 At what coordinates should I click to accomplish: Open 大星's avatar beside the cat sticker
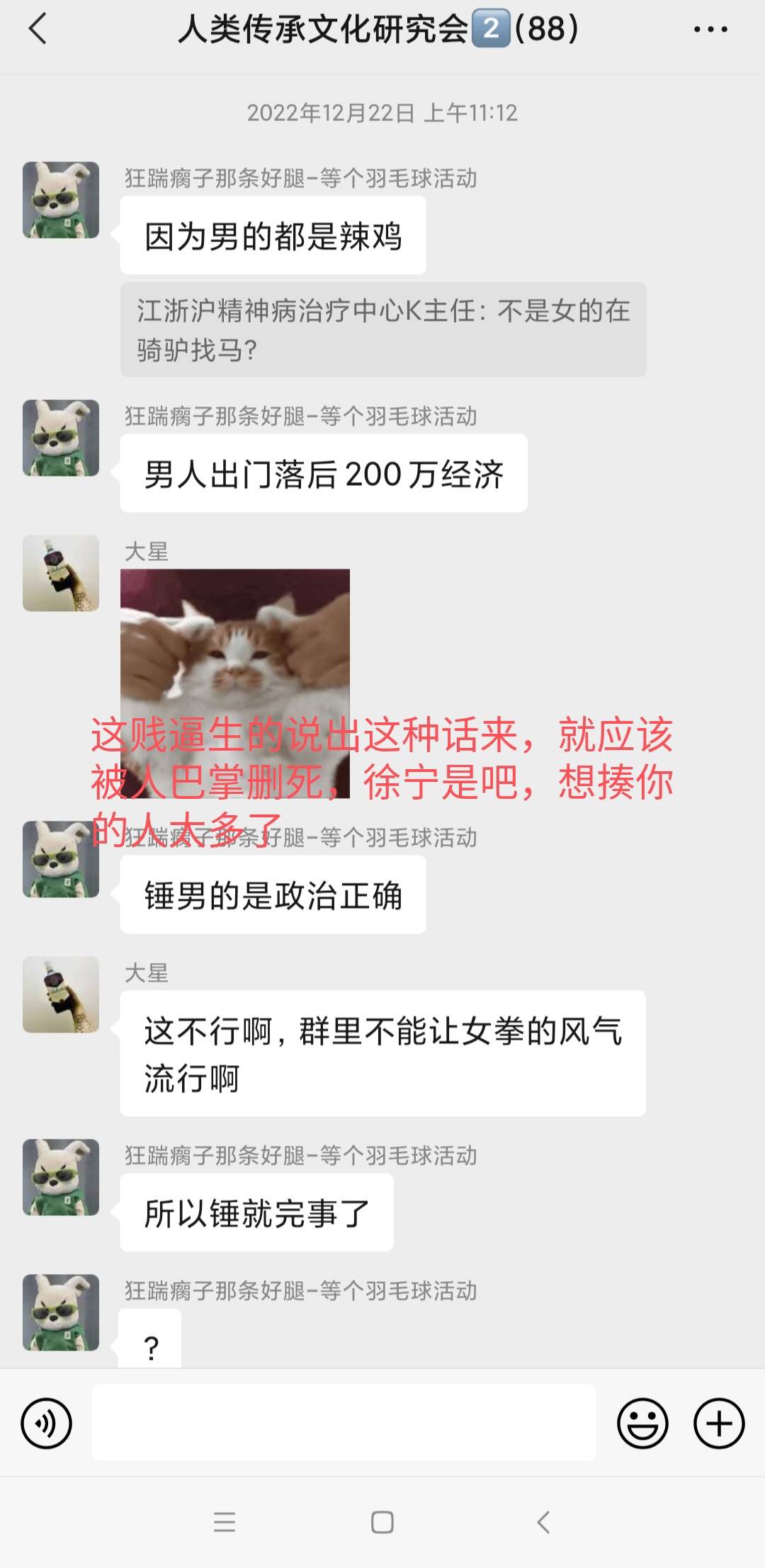coord(61,573)
